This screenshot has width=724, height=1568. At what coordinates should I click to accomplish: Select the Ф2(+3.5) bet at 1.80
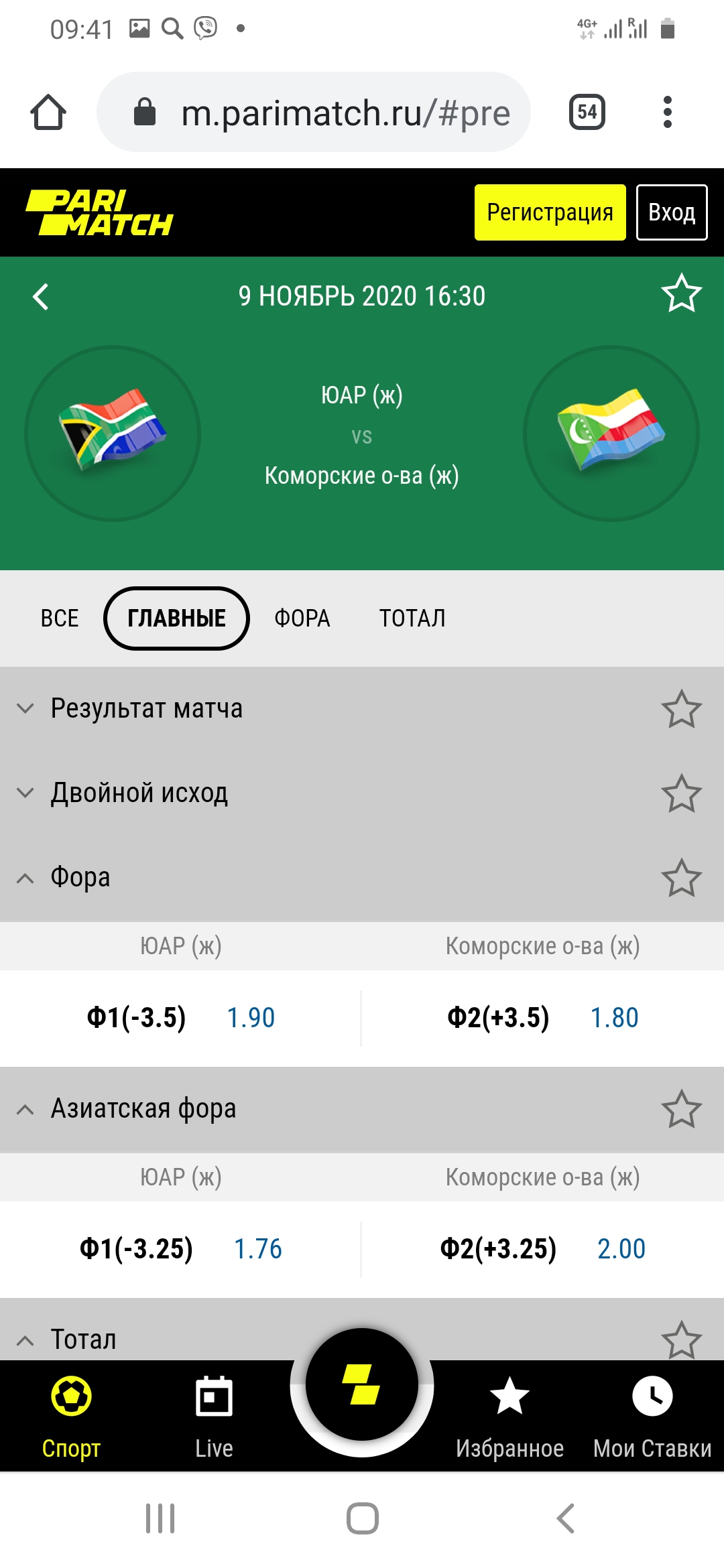coord(543,1017)
